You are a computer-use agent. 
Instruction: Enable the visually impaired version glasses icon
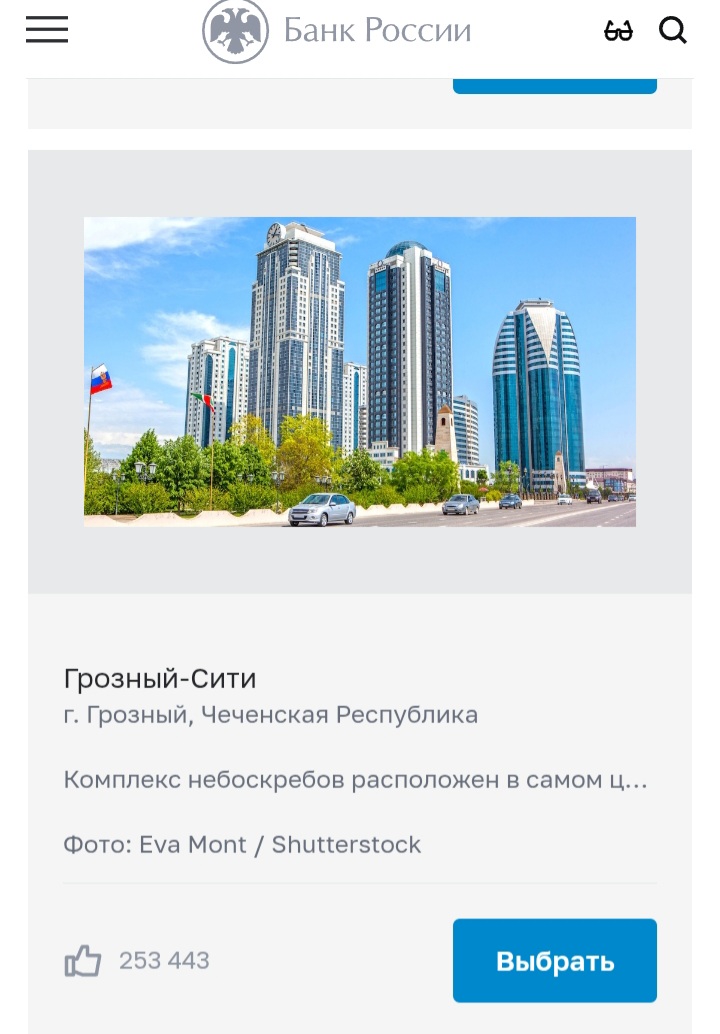[618, 31]
